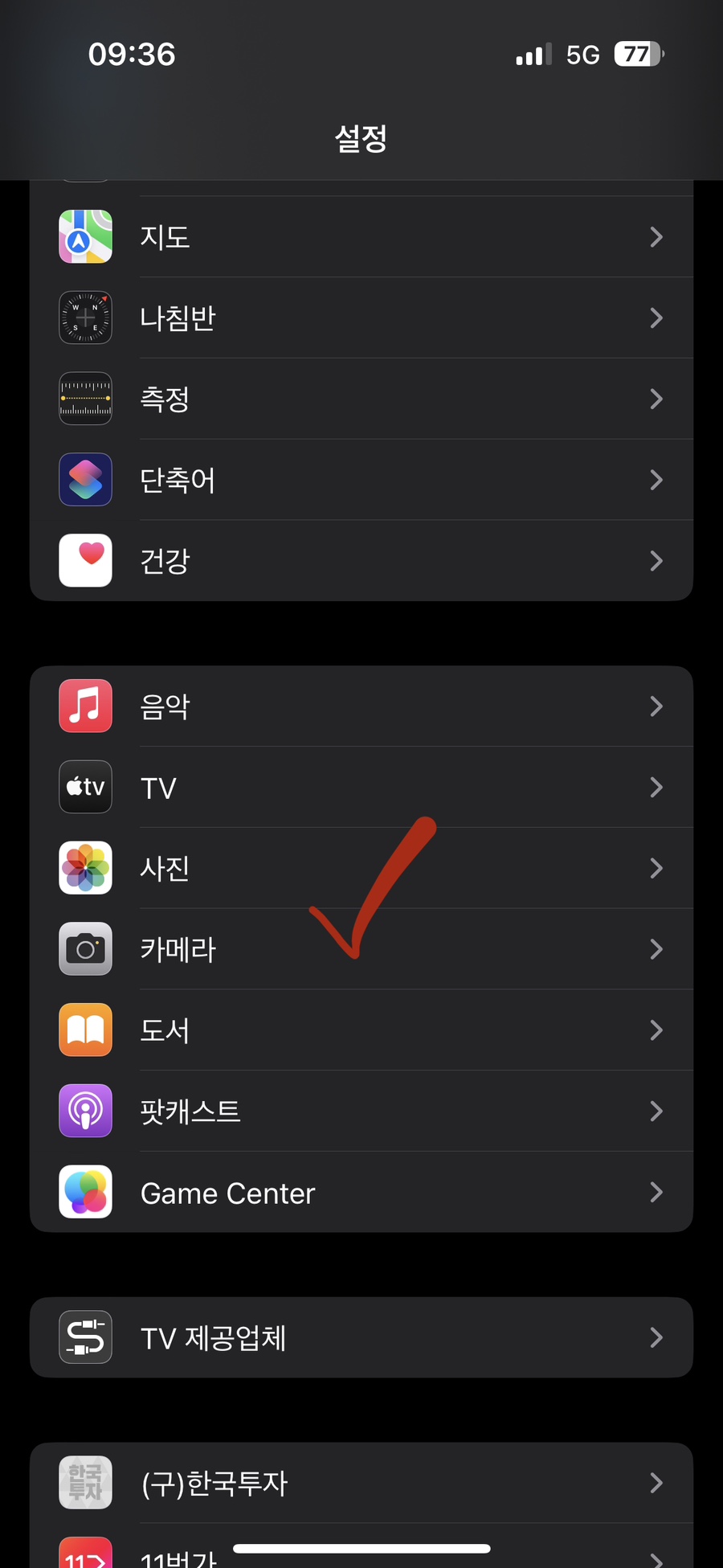Tap the 건강 row
The image size is (723, 1568).
(361, 560)
